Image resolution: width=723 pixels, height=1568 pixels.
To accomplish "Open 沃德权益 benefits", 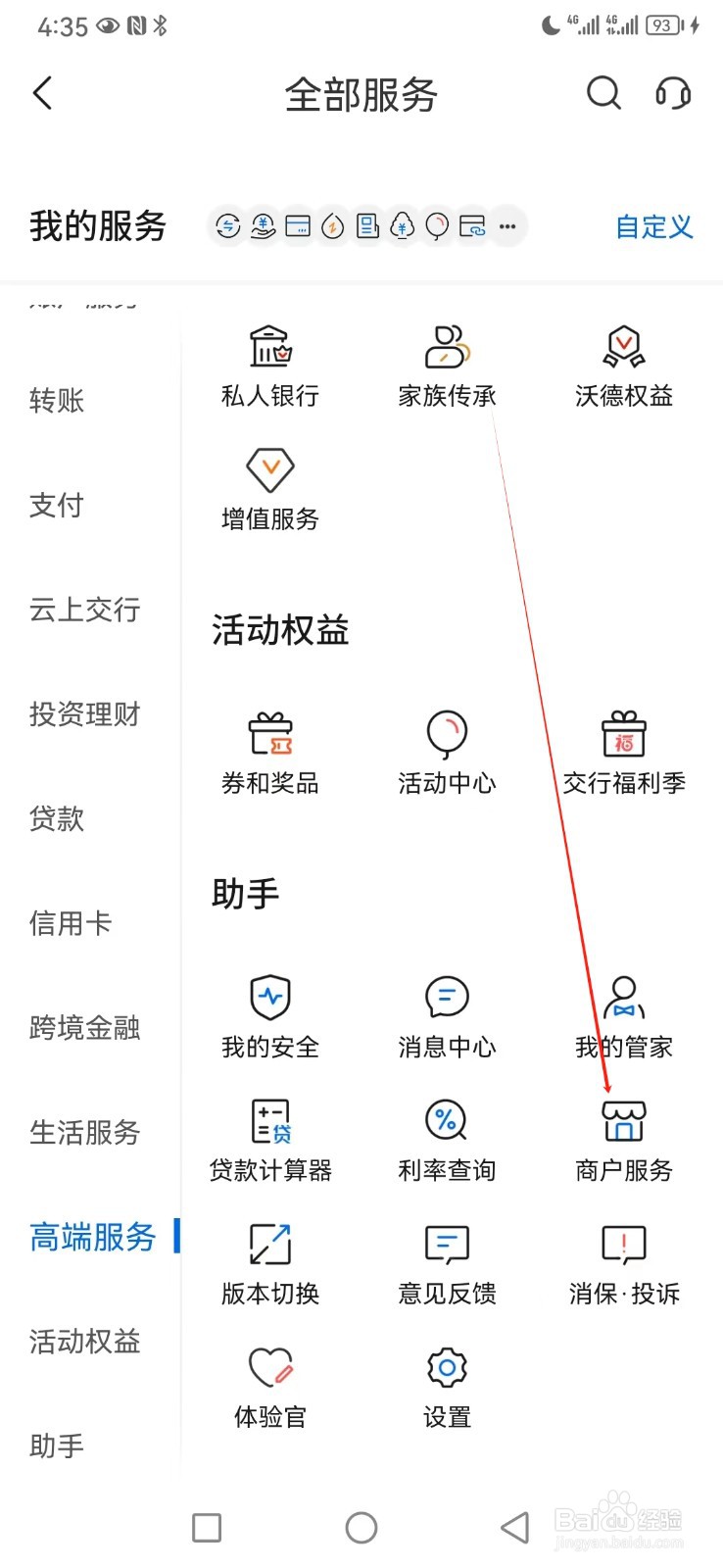I will coord(622,363).
